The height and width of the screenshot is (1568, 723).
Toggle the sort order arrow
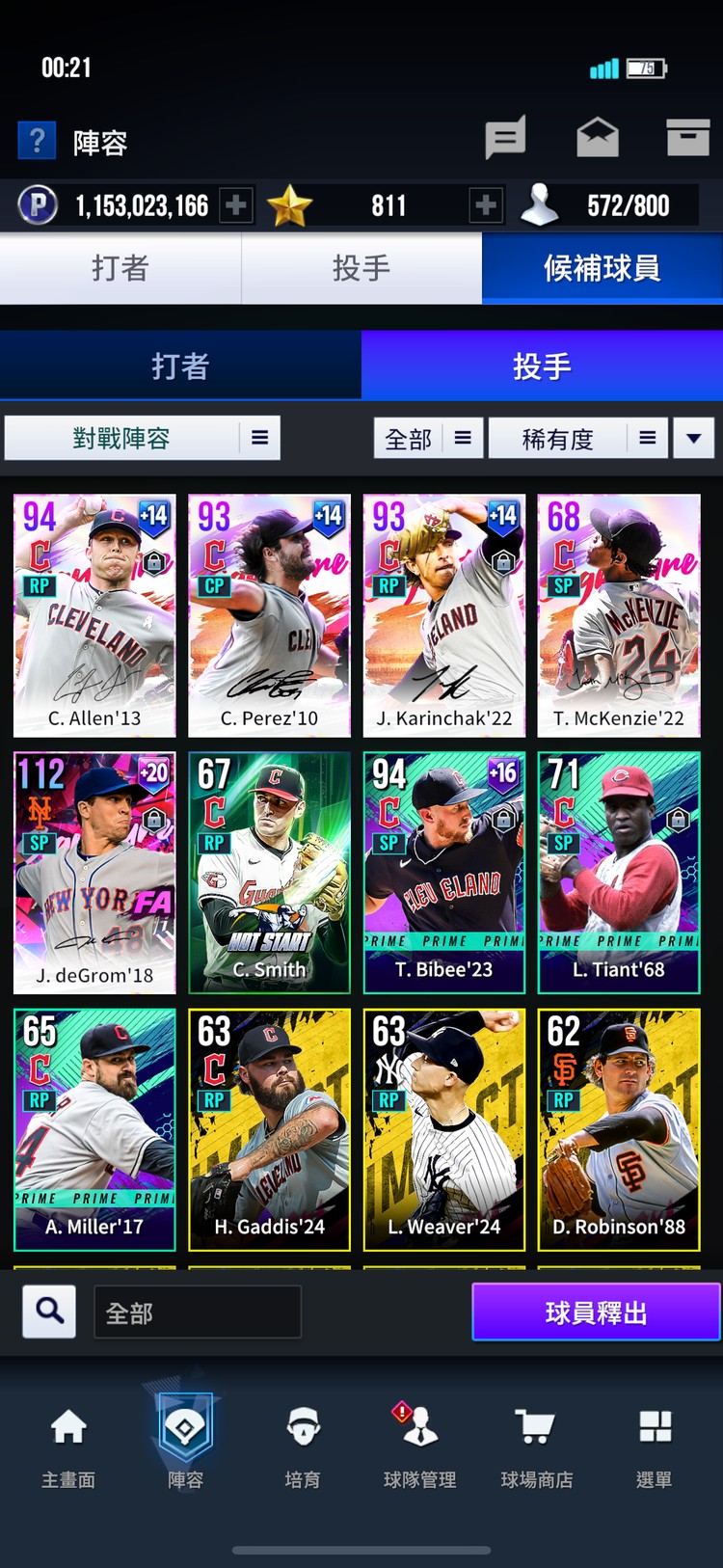693,439
